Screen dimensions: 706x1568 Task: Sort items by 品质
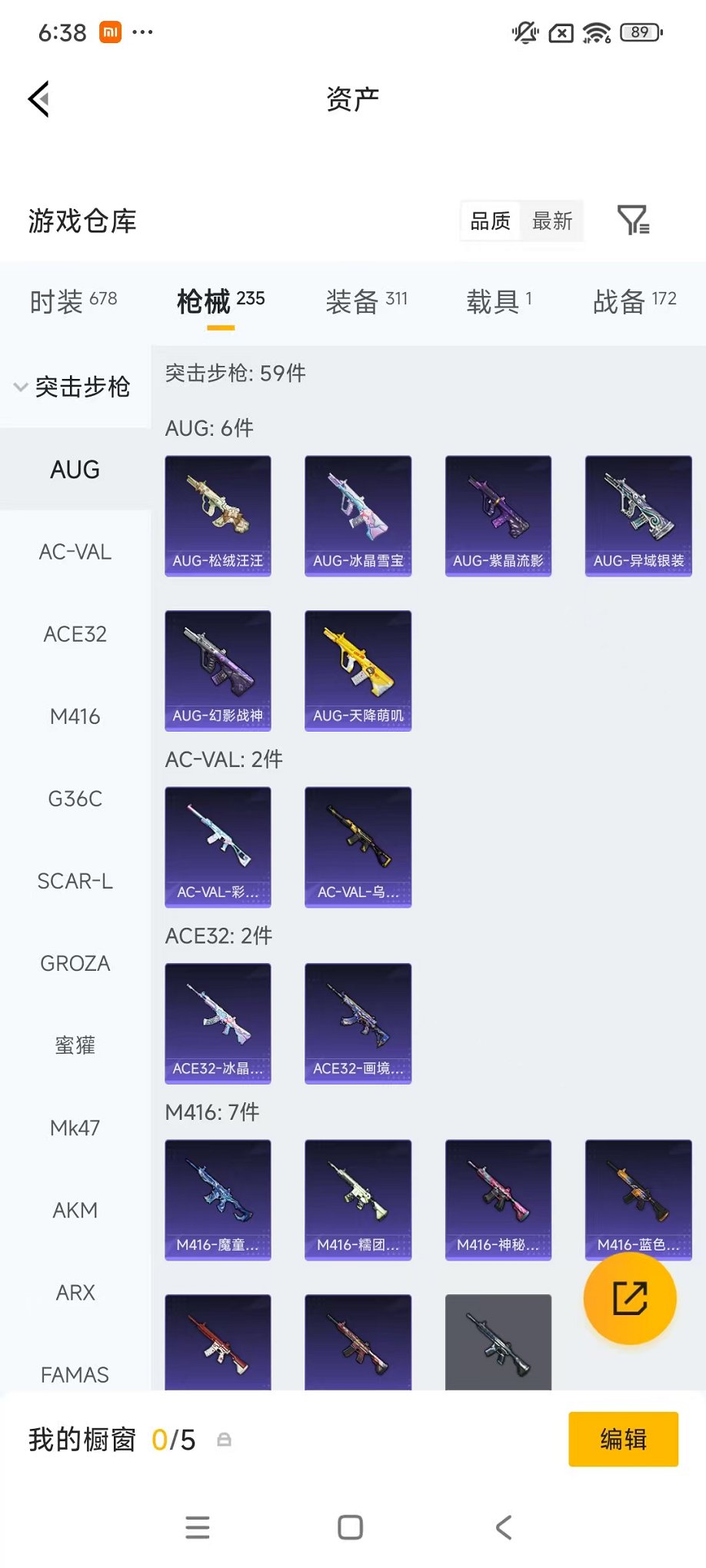(x=491, y=221)
